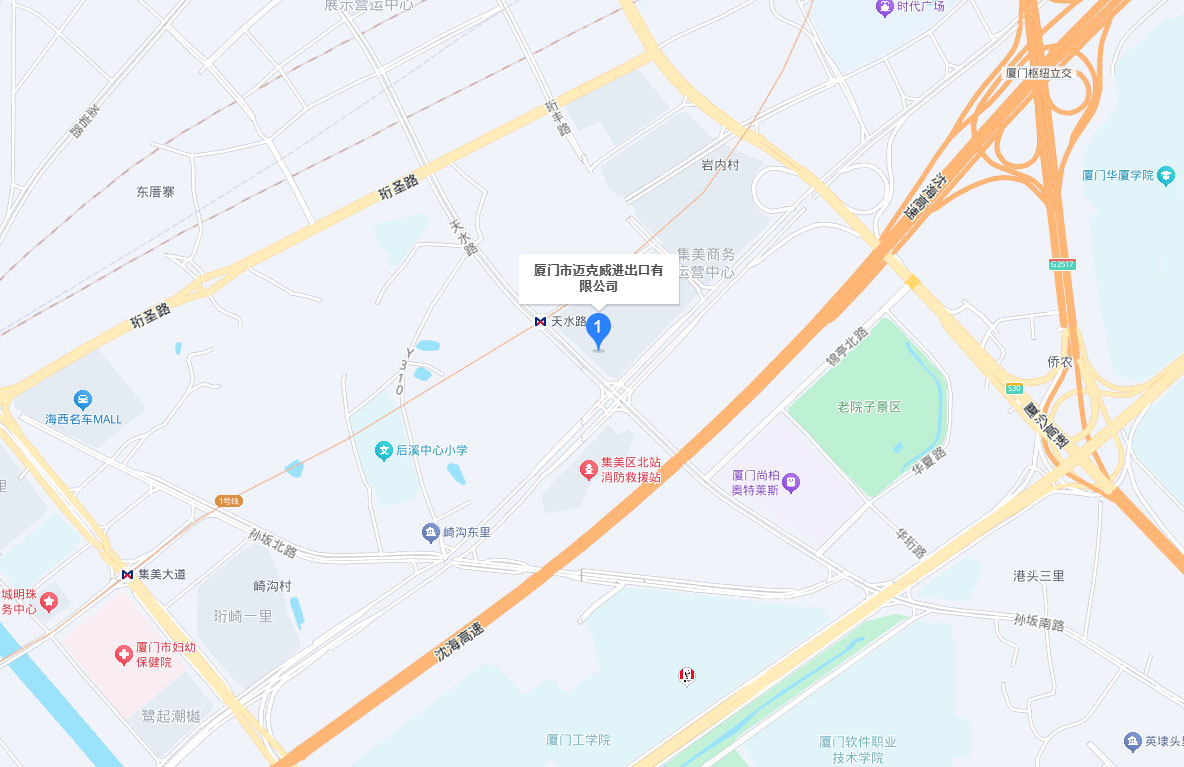Select the 天水路 metro station icon
Image resolution: width=1184 pixels, height=767 pixels.
coord(540,322)
